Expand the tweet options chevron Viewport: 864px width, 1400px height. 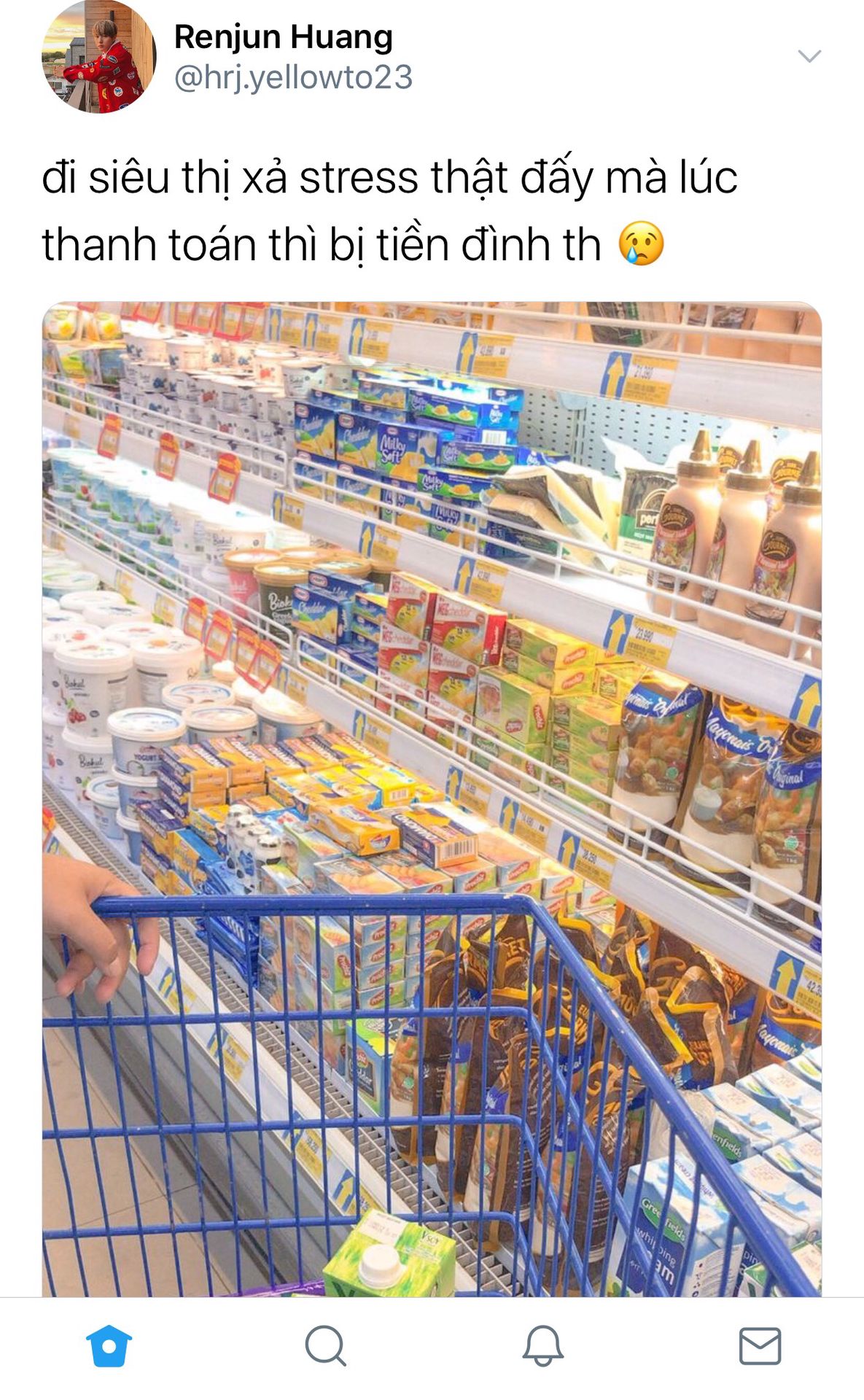coord(809,56)
